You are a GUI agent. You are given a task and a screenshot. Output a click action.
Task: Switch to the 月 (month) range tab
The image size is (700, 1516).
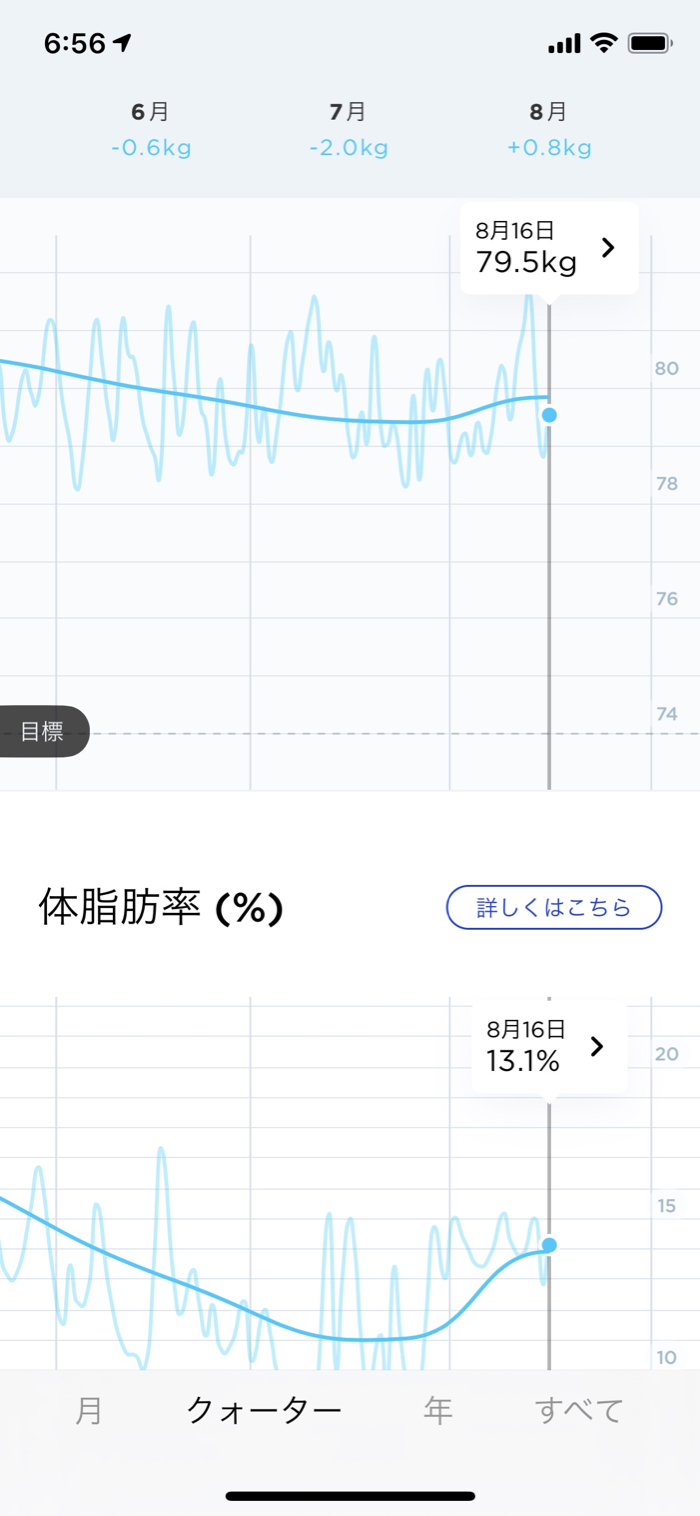point(89,1410)
